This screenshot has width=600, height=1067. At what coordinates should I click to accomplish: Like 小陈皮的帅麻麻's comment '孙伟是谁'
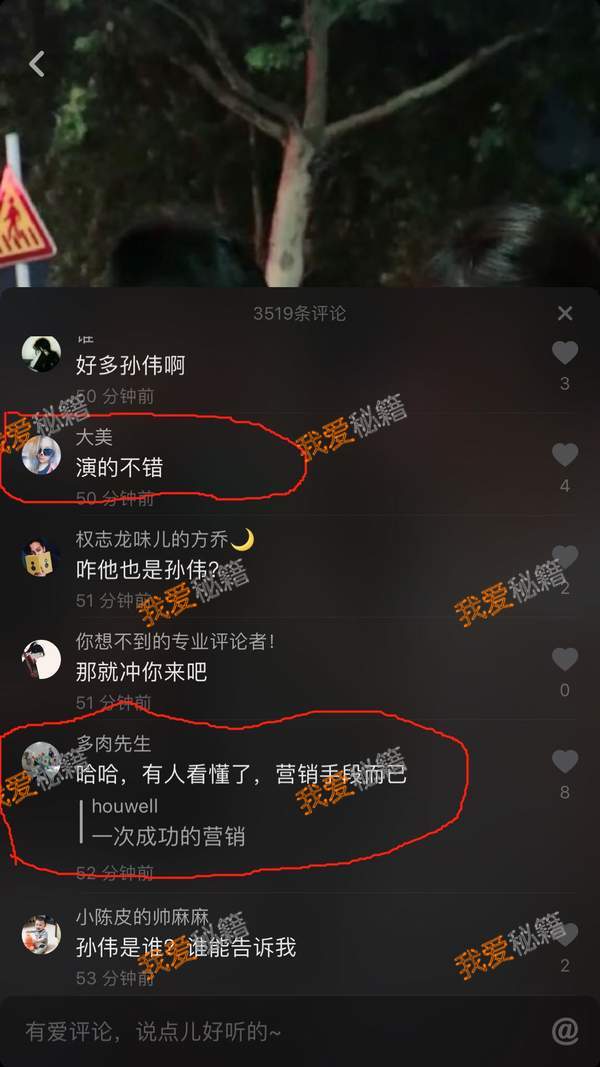tap(565, 936)
